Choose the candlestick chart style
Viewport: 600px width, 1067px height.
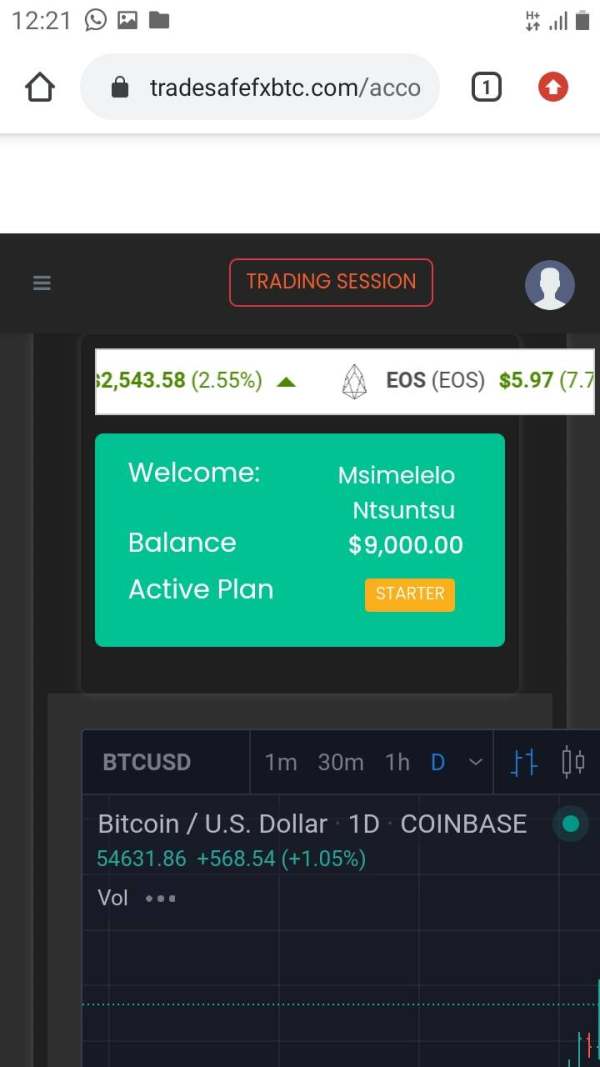pos(573,763)
